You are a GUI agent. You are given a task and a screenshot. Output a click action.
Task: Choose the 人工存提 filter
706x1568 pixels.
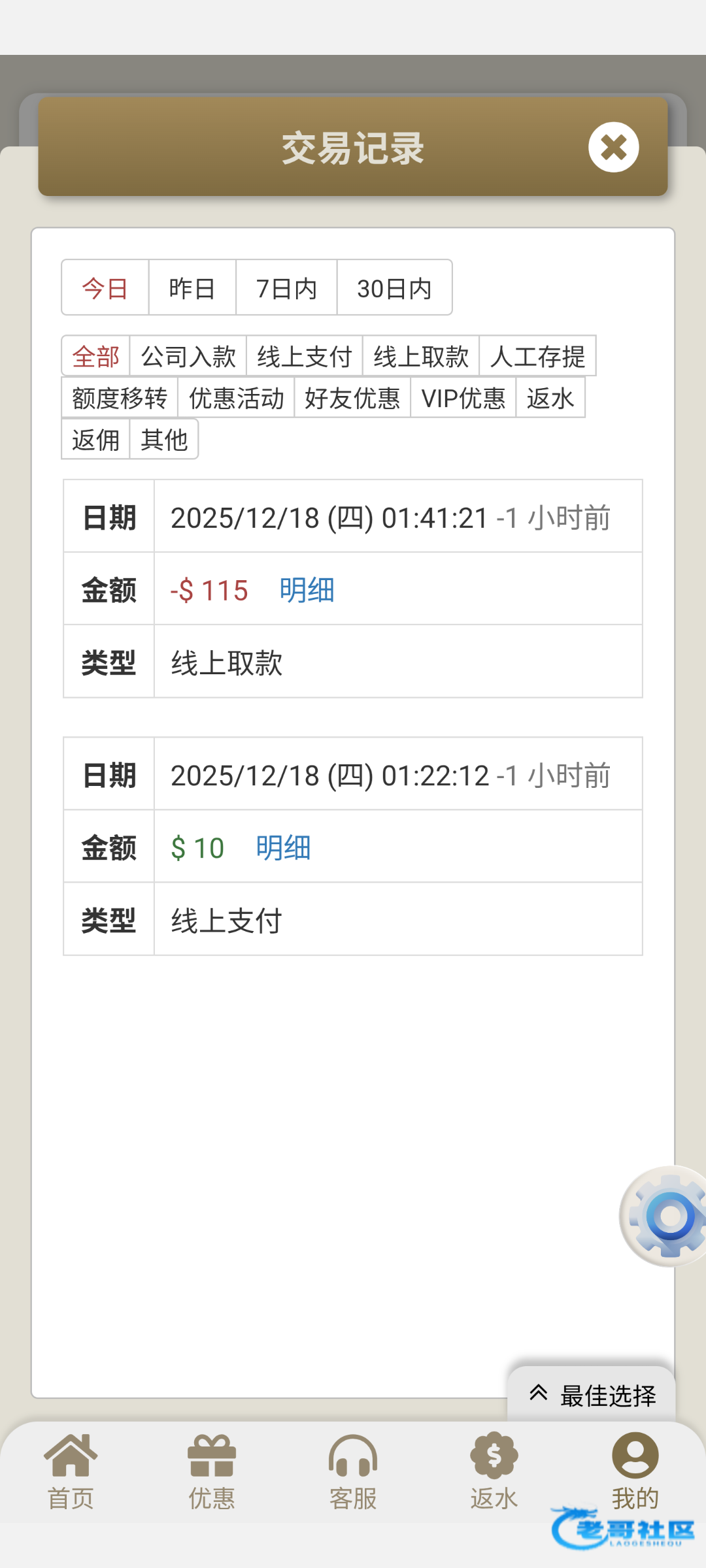[537, 357]
